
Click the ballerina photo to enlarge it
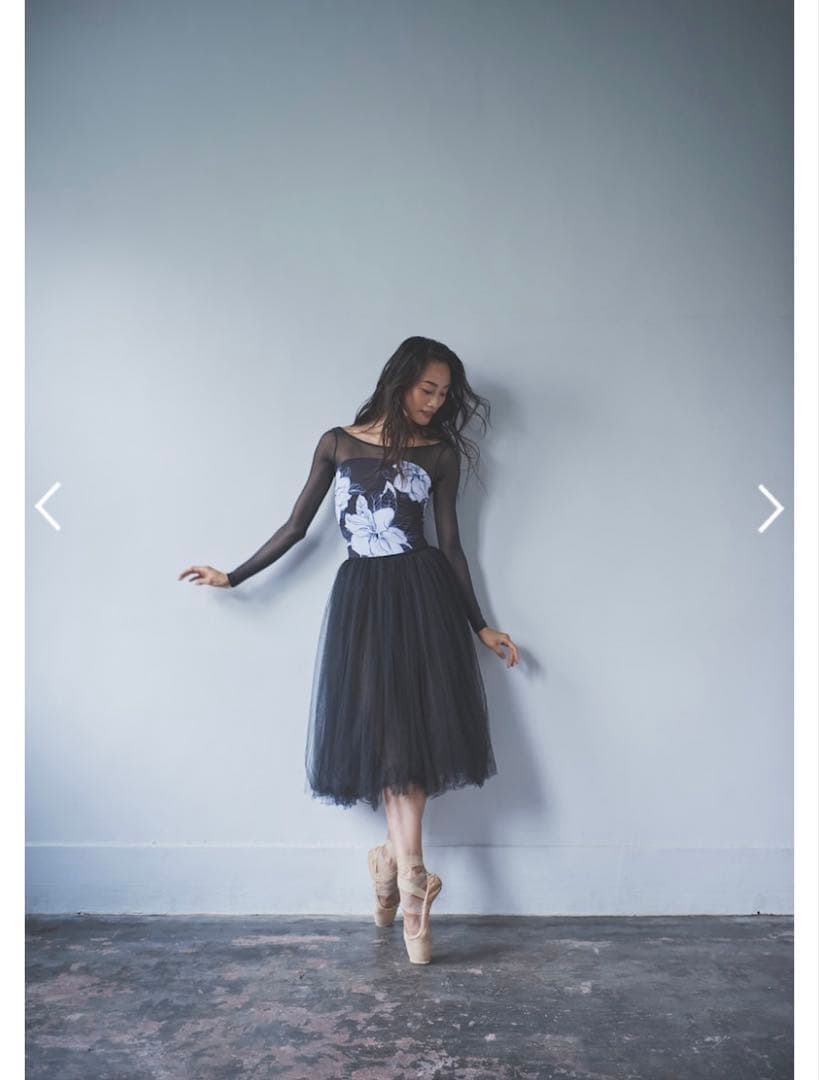410,540
